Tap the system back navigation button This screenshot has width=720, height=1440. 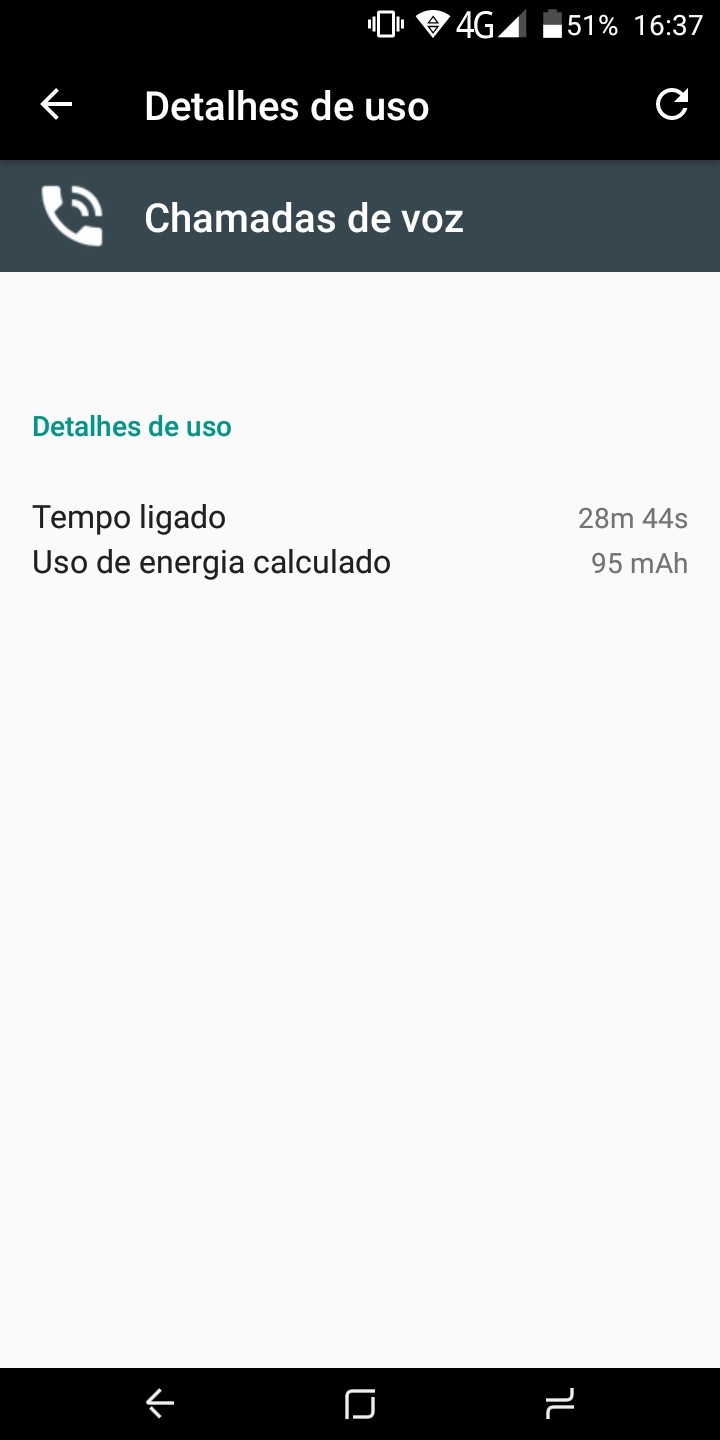pyautogui.click(x=160, y=1404)
